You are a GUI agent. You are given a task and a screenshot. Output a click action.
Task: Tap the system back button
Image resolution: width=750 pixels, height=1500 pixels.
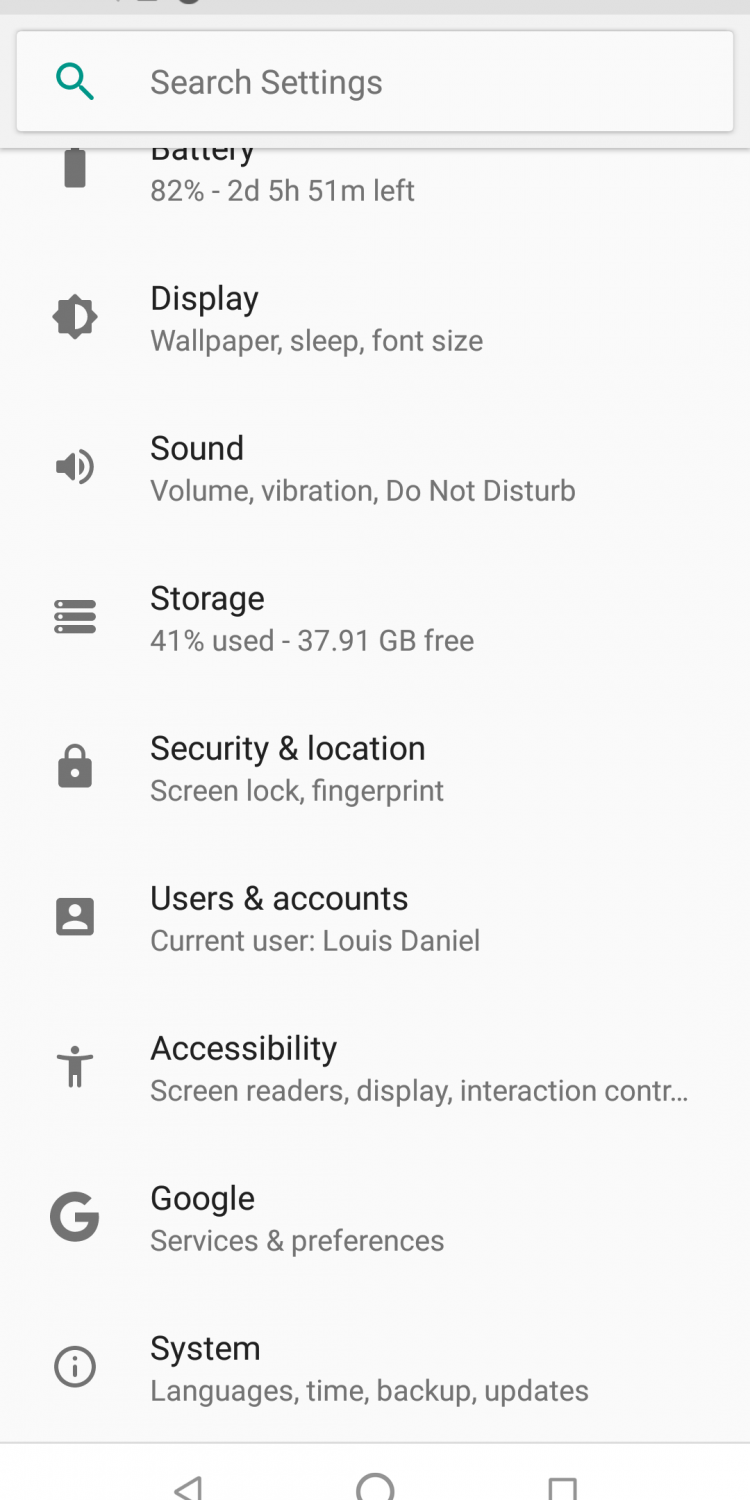click(188, 1487)
